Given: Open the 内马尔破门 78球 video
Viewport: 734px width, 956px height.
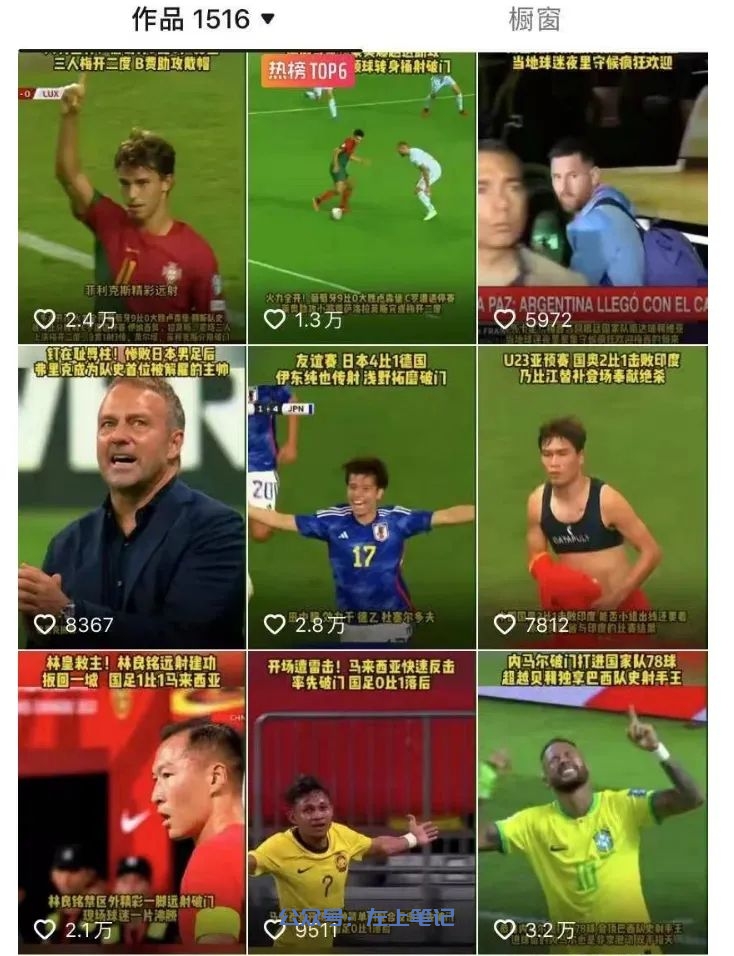Looking at the screenshot, I should click(592, 800).
